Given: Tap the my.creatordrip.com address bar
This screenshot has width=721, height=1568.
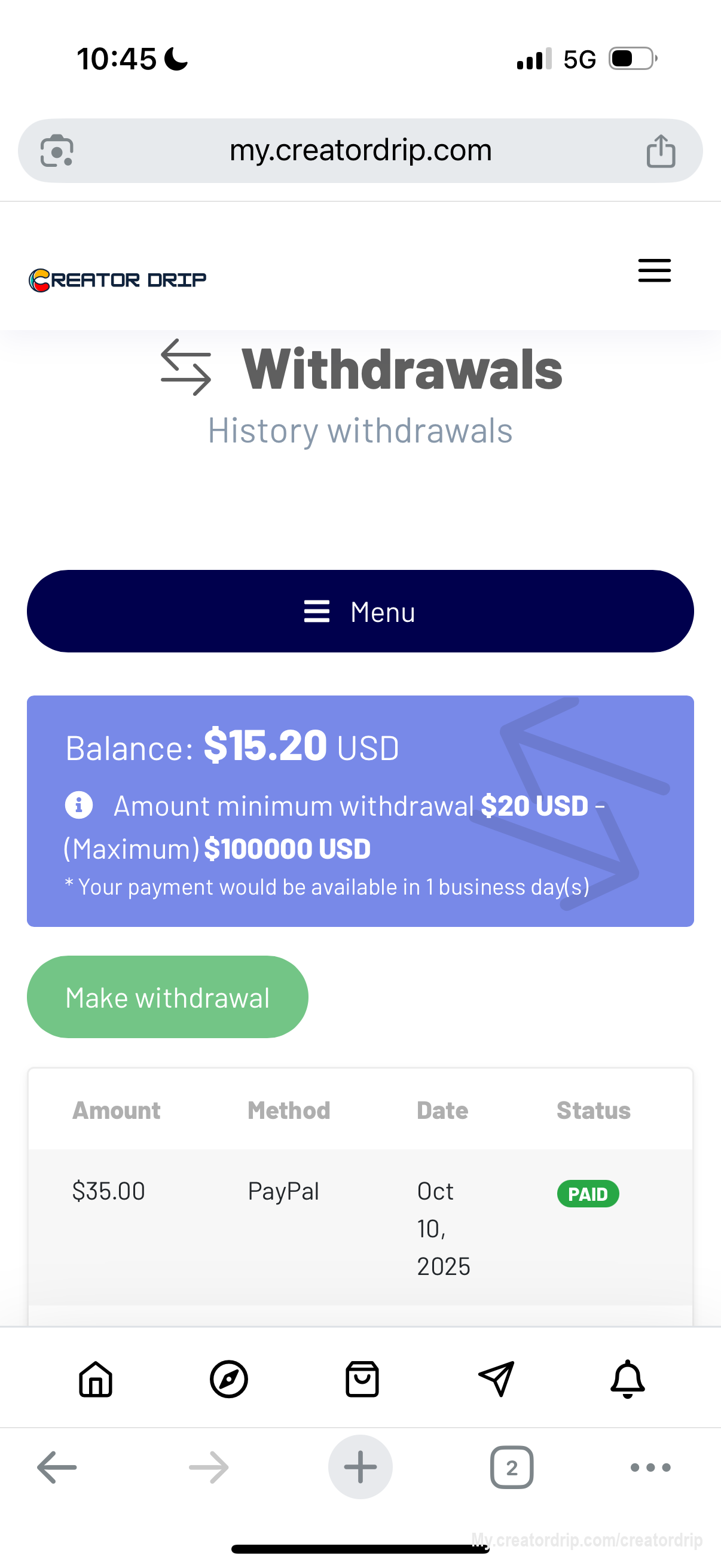Looking at the screenshot, I should coord(360,150).
